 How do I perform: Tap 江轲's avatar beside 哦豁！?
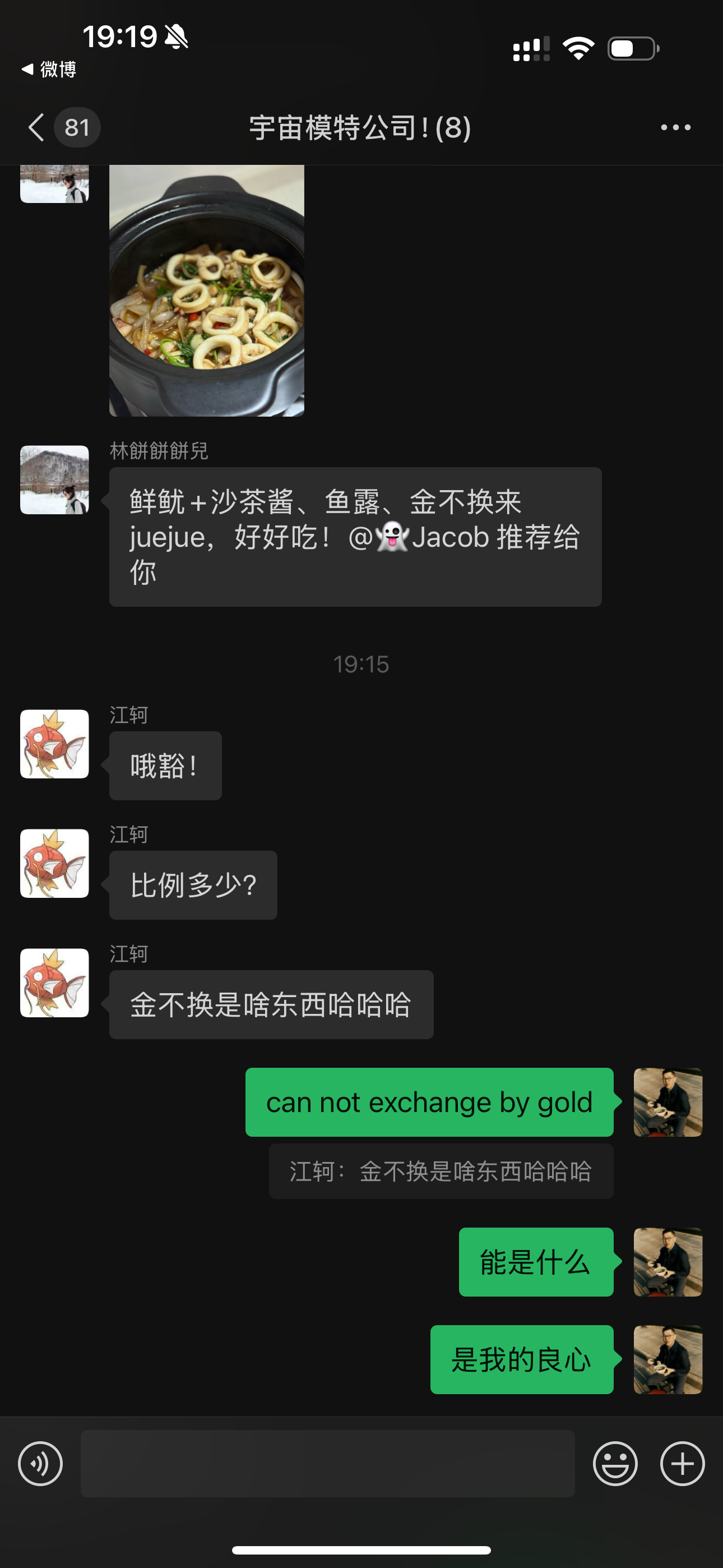(54, 744)
